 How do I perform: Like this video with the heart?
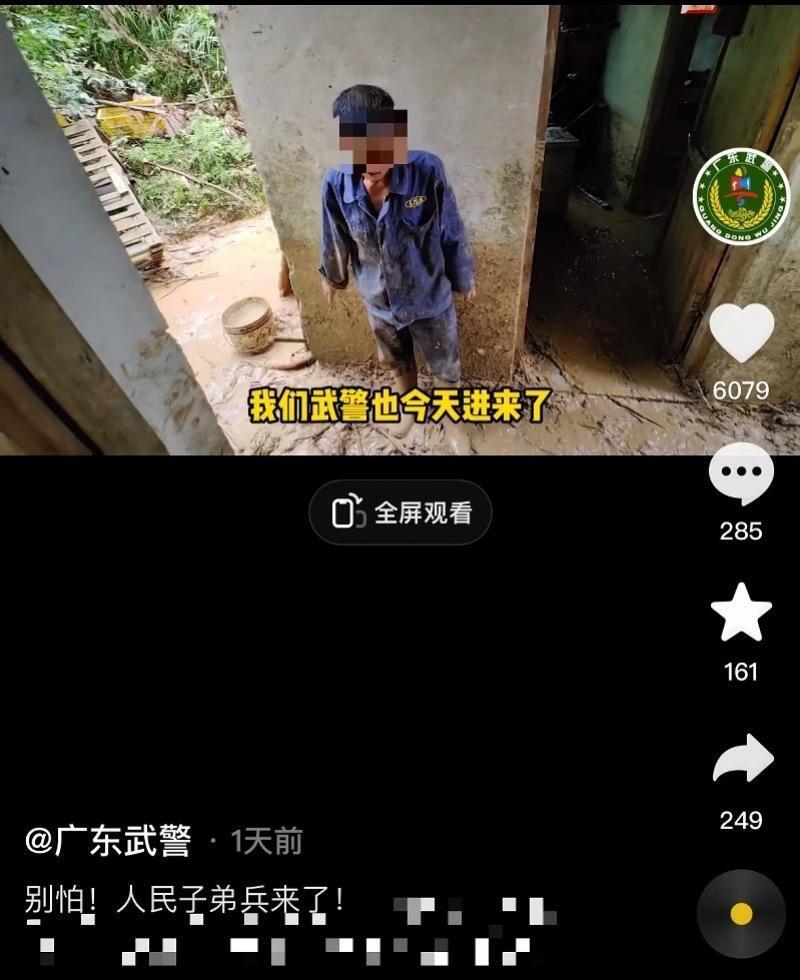tap(741, 333)
